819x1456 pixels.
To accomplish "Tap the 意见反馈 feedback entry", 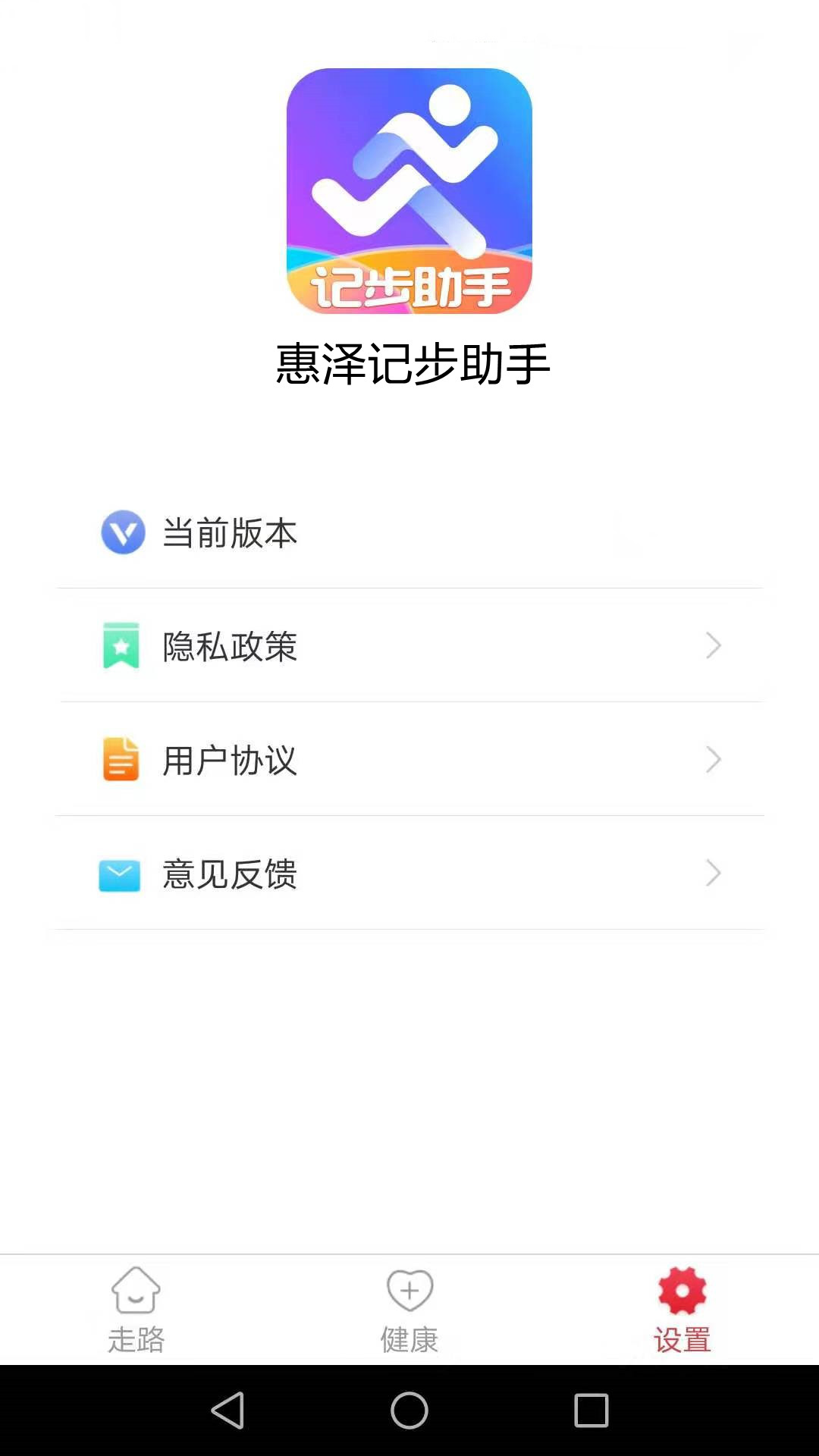I will click(409, 874).
